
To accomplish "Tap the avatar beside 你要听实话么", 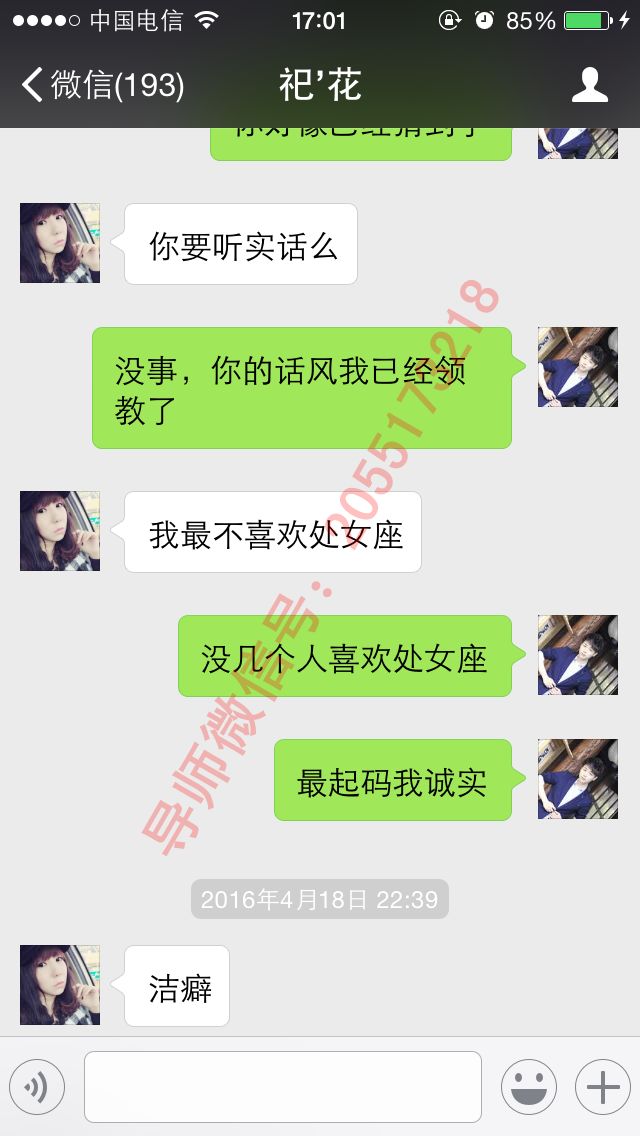I will click(x=60, y=243).
